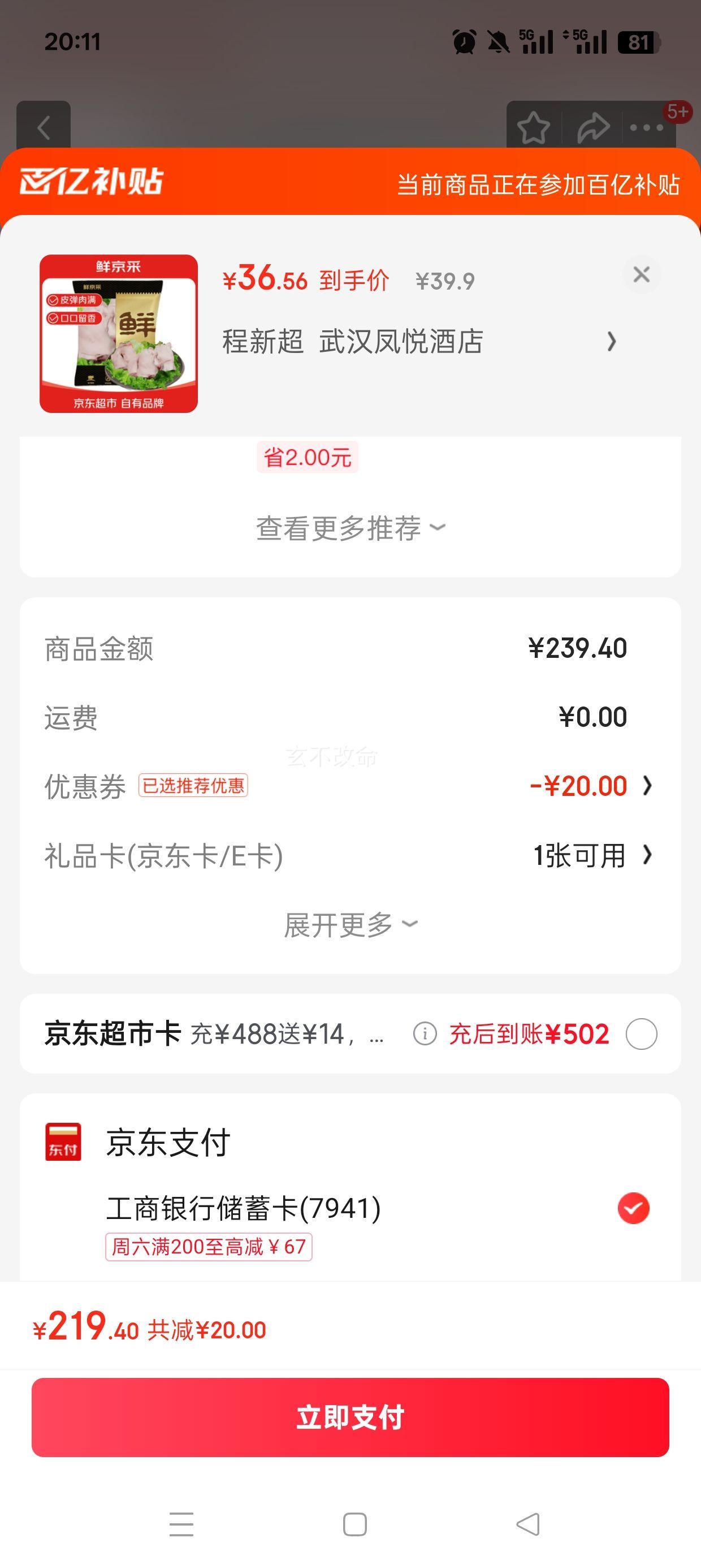The image size is (701, 1568).
Task: Close the checkout sheet
Action: 642,274
